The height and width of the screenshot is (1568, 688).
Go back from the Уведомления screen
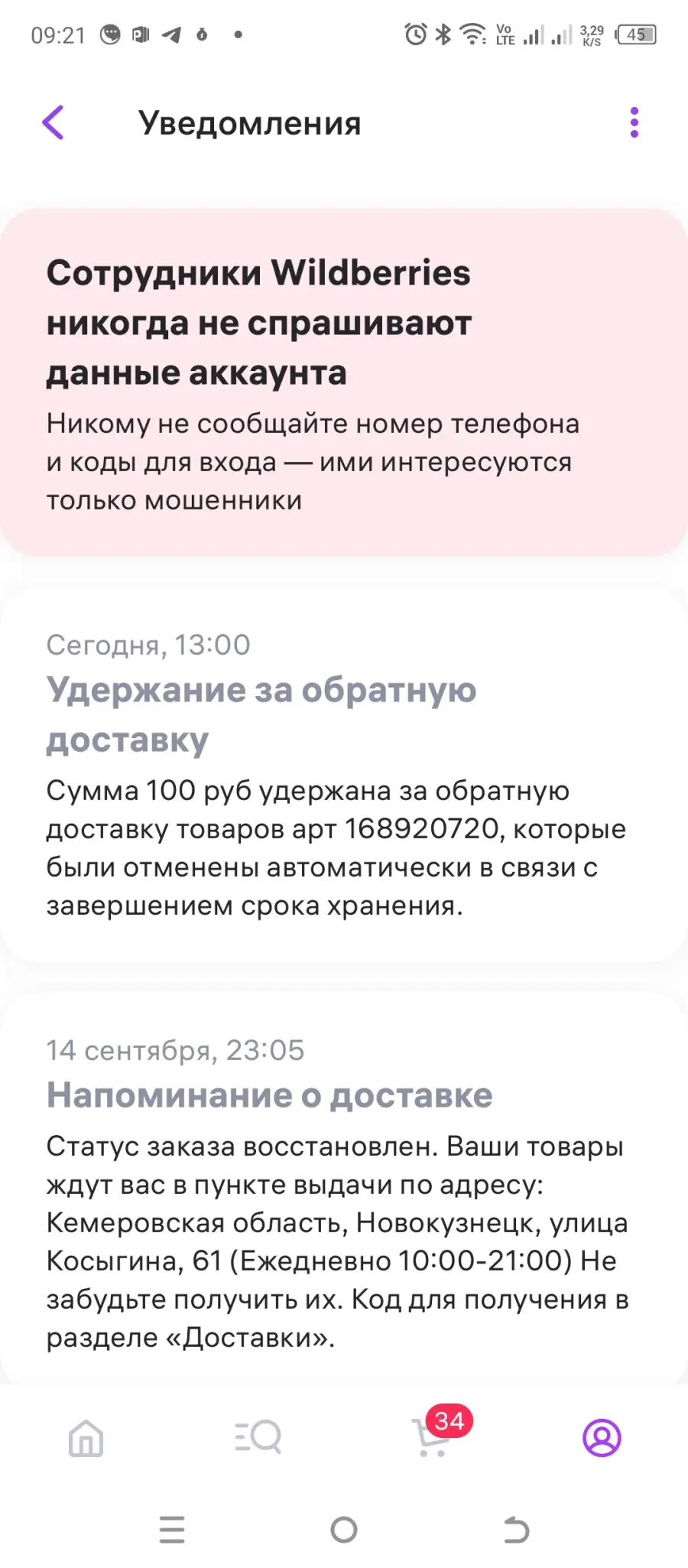tap(53, 122)
